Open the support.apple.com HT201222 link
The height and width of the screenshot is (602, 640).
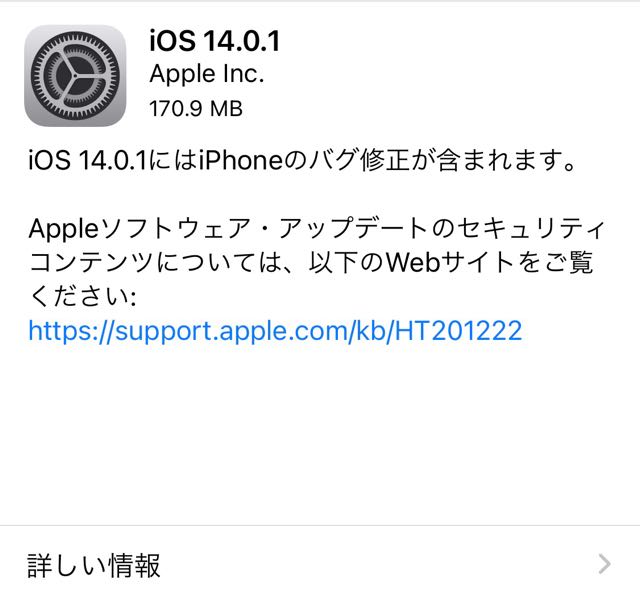(275, 331)
